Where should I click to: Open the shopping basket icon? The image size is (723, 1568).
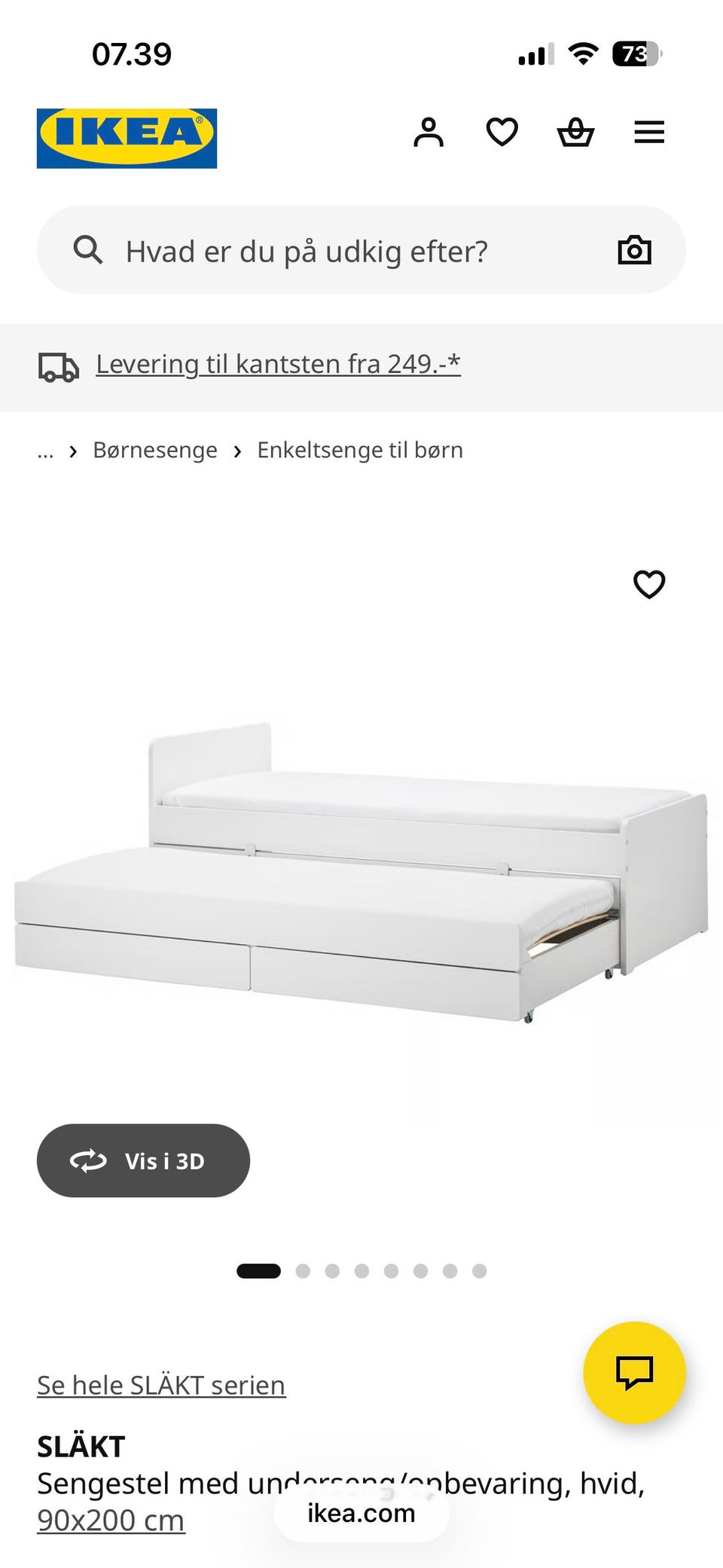point(575,133)
